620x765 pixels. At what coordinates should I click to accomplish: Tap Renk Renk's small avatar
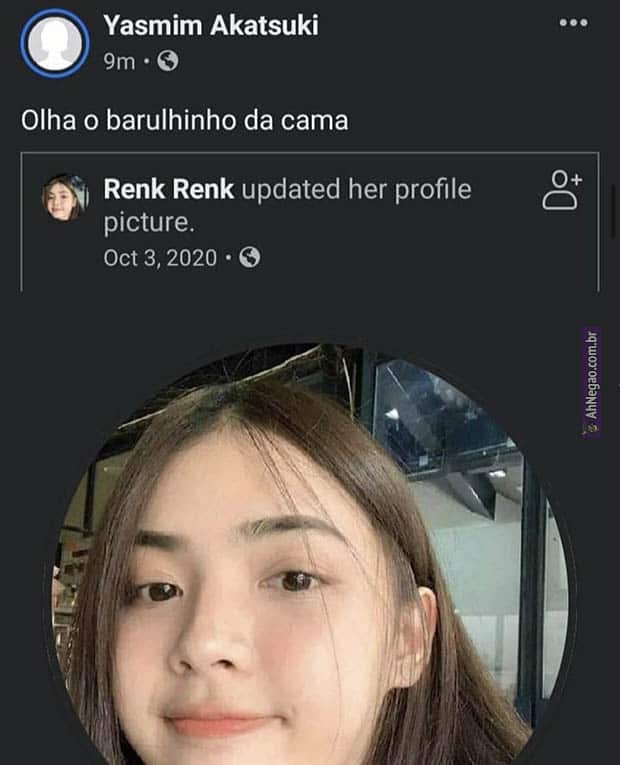[x=65, y=198]
